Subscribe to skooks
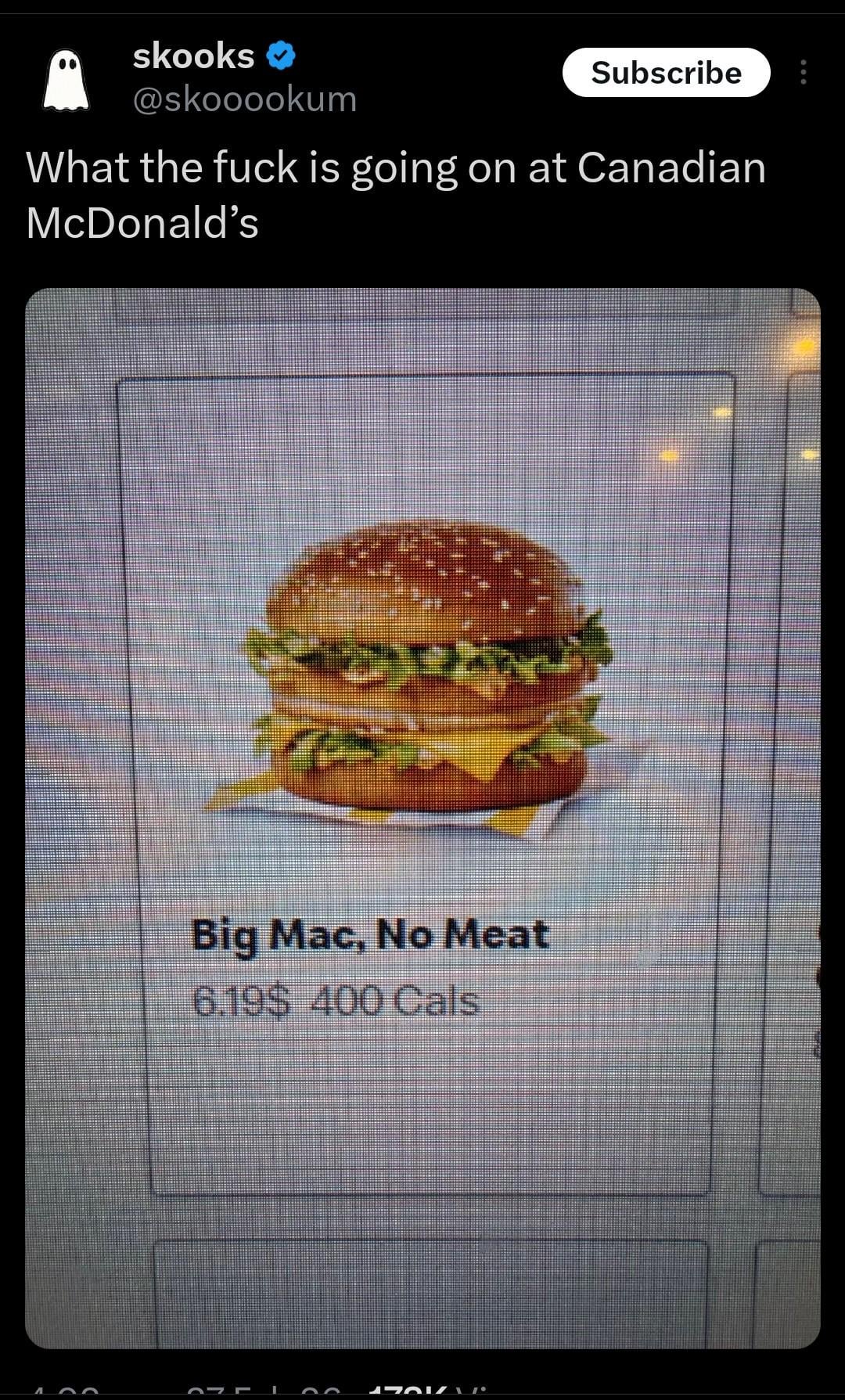Viewport: 845px width, 1400px height. coord(666,73)
